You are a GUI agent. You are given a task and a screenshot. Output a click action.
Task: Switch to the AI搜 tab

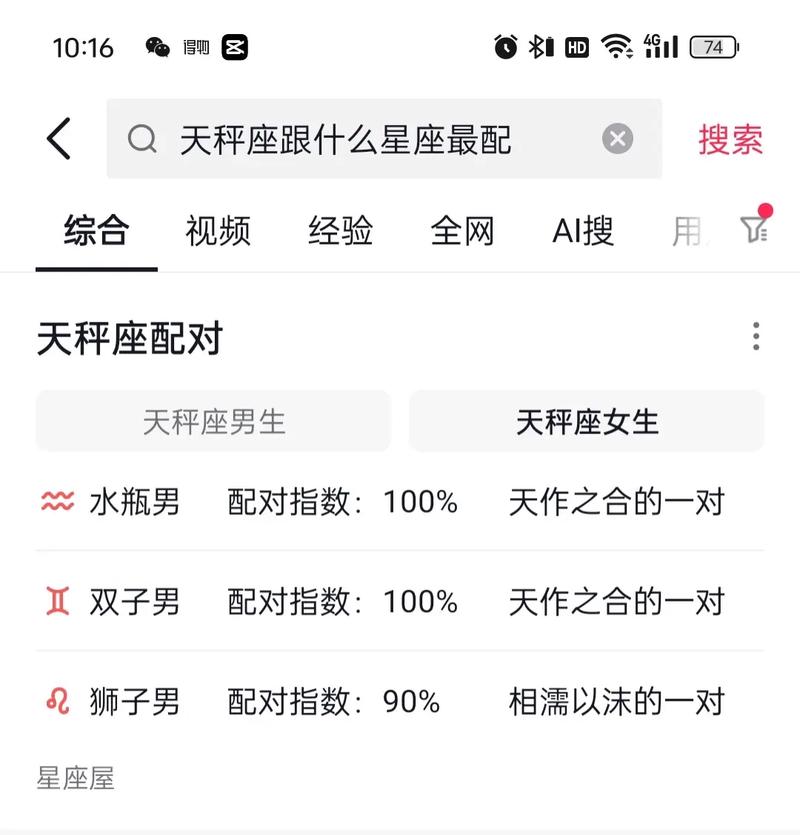click(x=583, y=231)
